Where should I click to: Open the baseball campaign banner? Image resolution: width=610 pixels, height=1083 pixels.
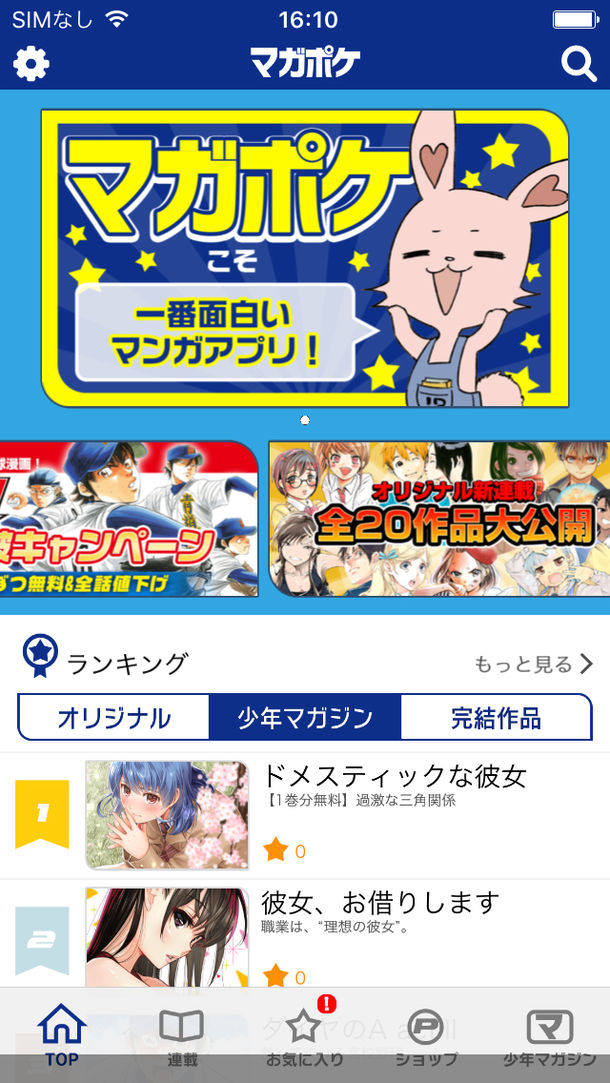[128, 518]
